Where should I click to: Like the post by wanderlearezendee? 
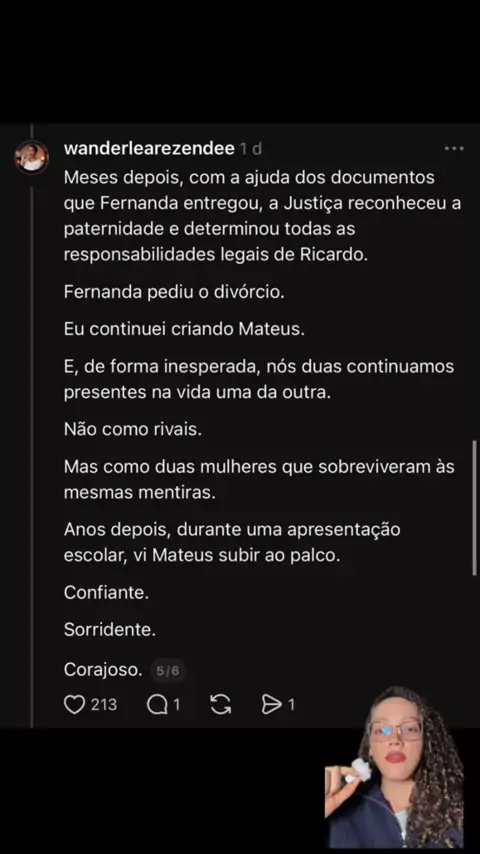point(75,704)
